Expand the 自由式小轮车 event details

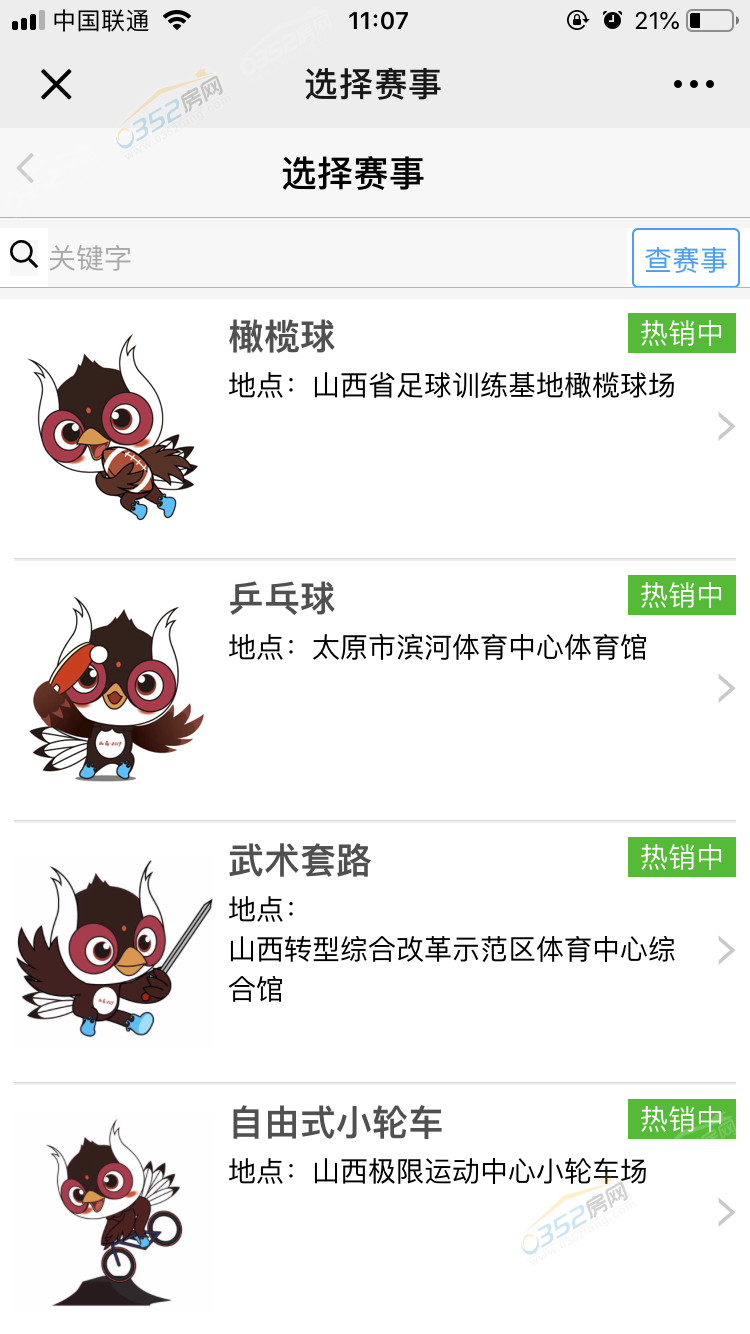pyautogui.click(x=723, y=1212)
